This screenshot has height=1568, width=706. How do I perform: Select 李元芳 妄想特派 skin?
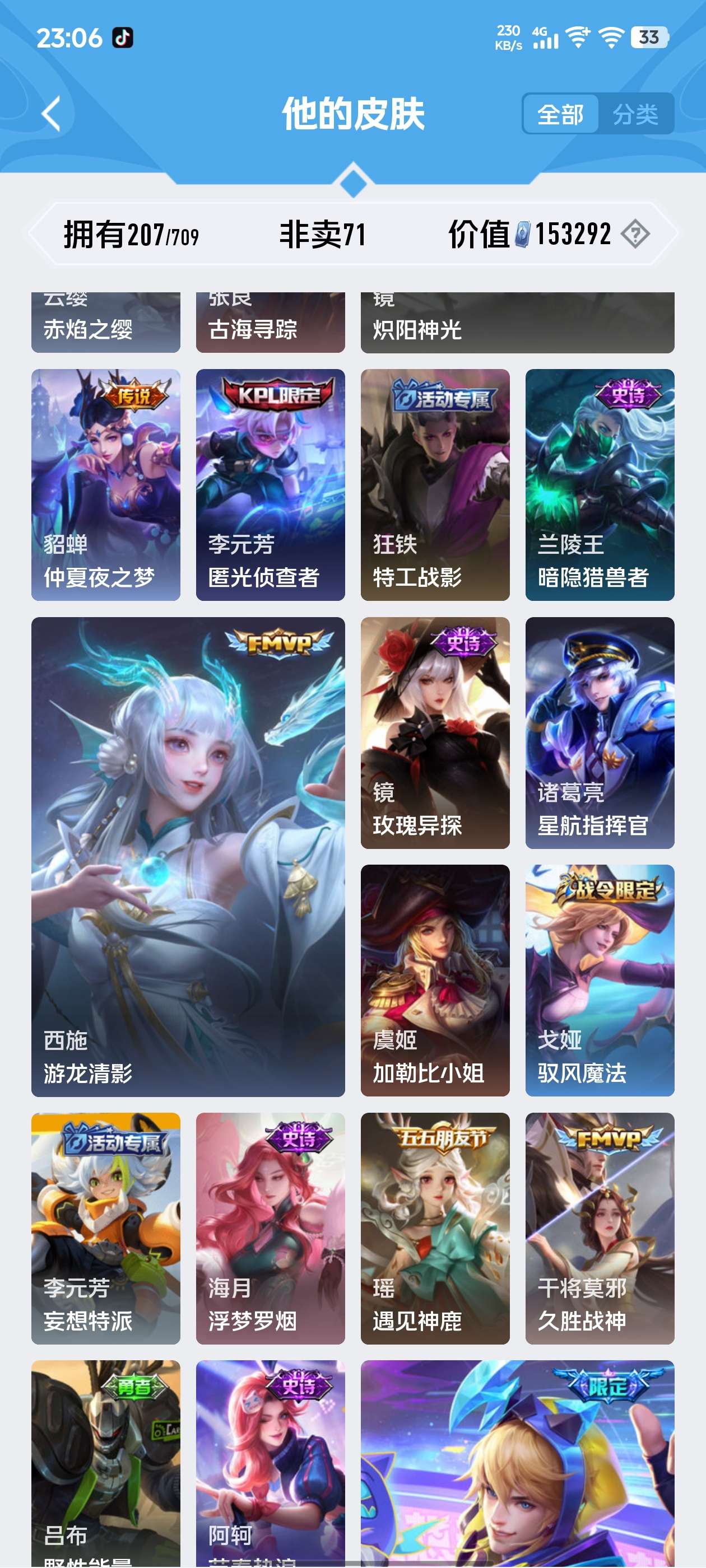(x=106, y=1228)
